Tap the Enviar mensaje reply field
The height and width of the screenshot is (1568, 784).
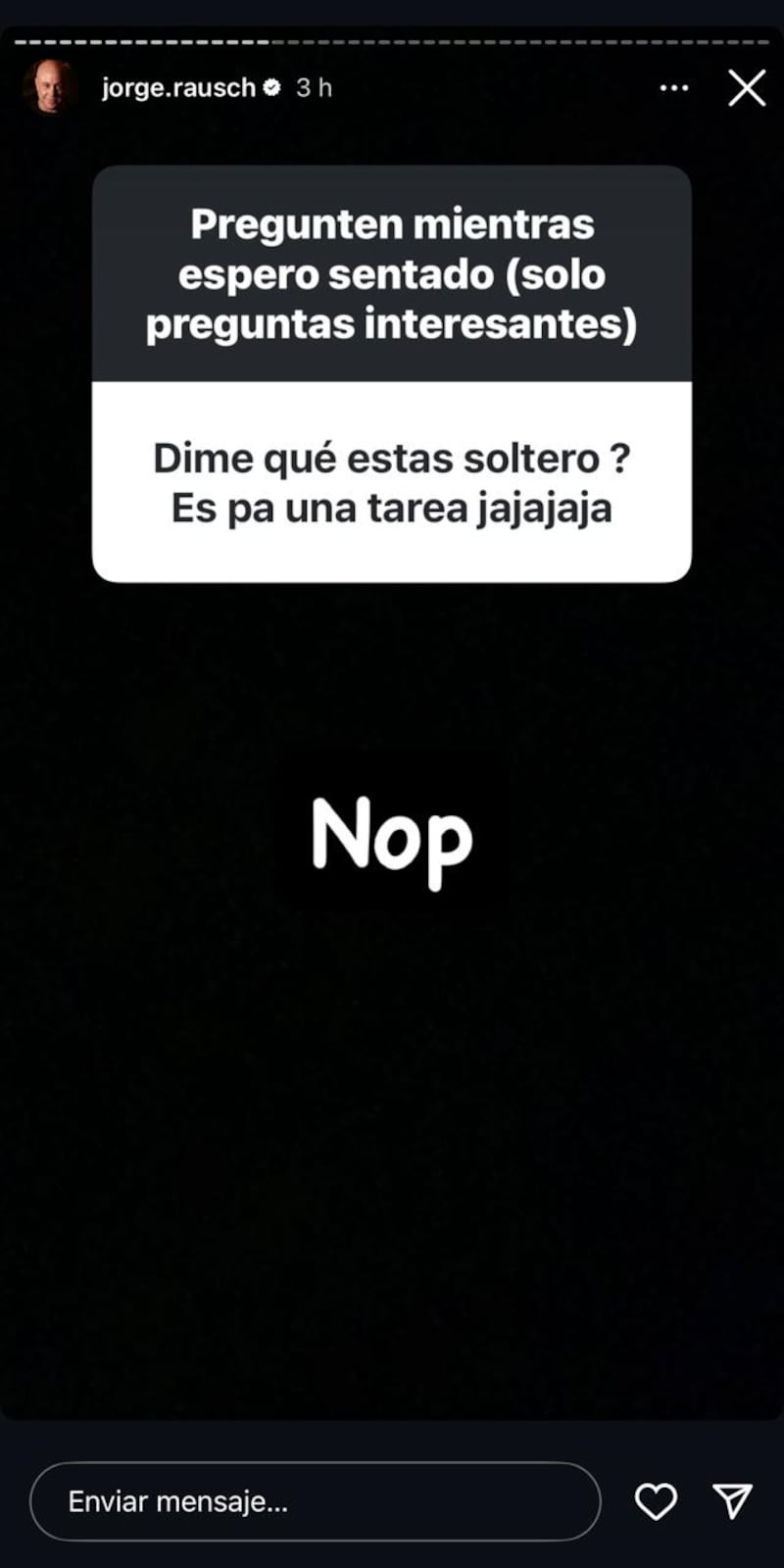tap(314, 1501)
